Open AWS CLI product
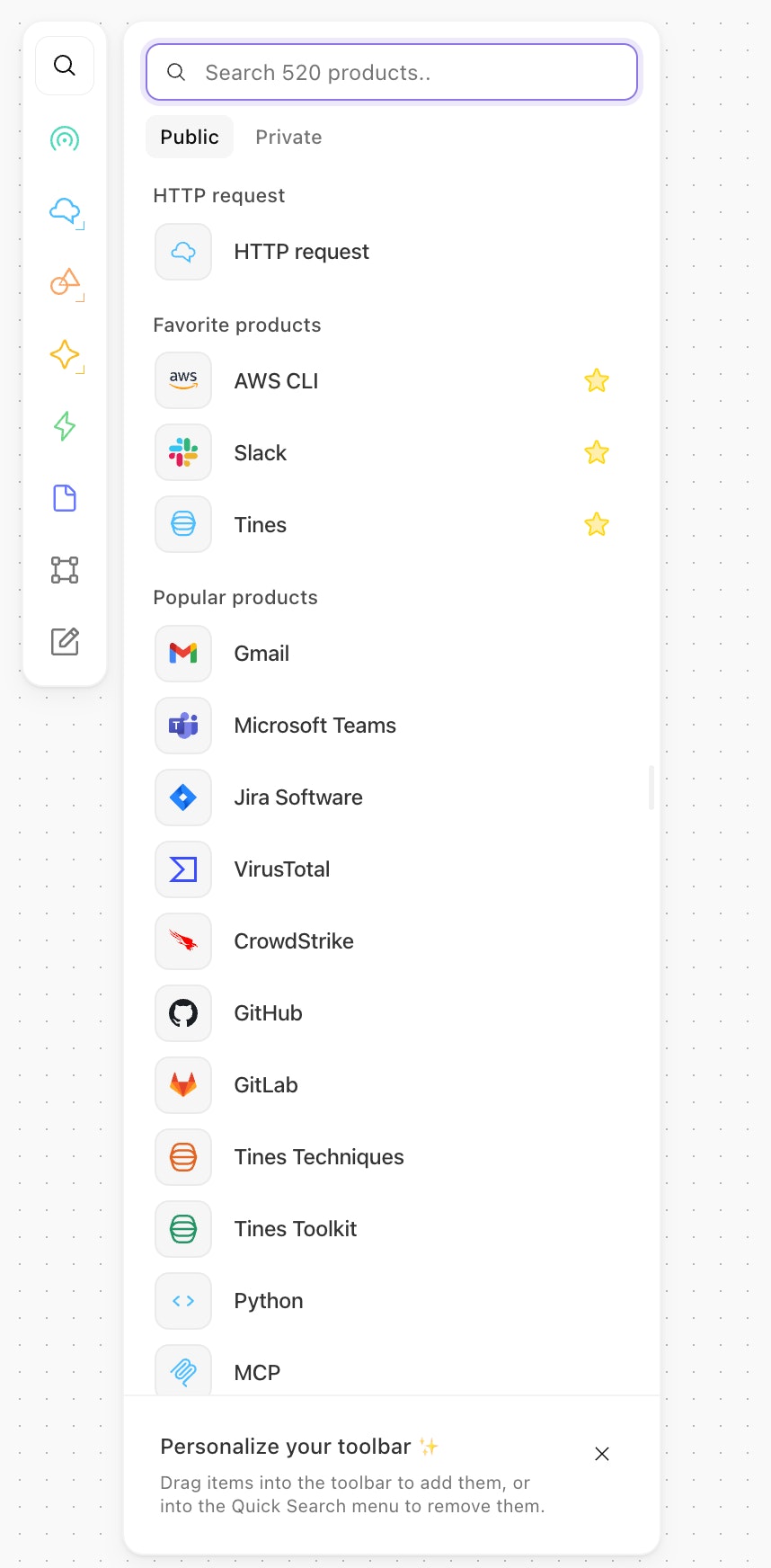 (x=276, y=381)
